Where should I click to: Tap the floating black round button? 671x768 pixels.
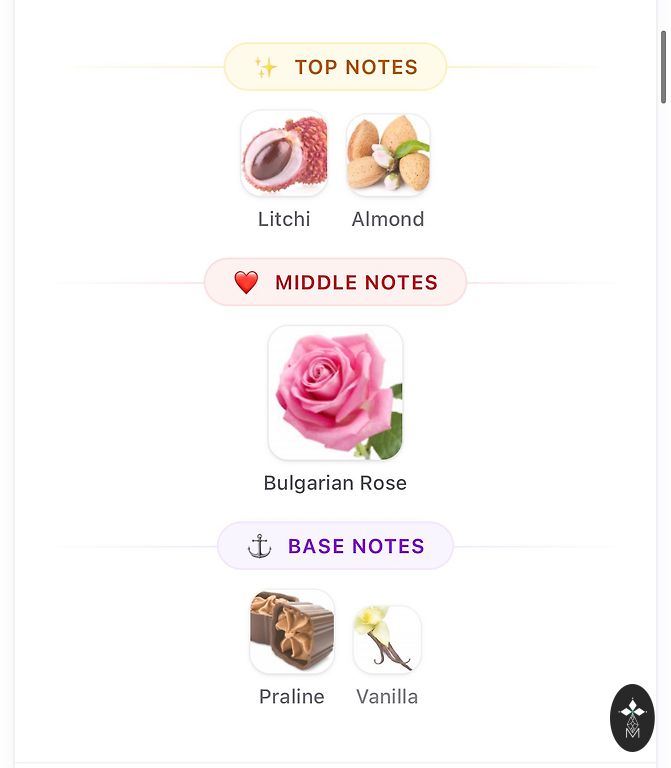[x=632, y=717]
